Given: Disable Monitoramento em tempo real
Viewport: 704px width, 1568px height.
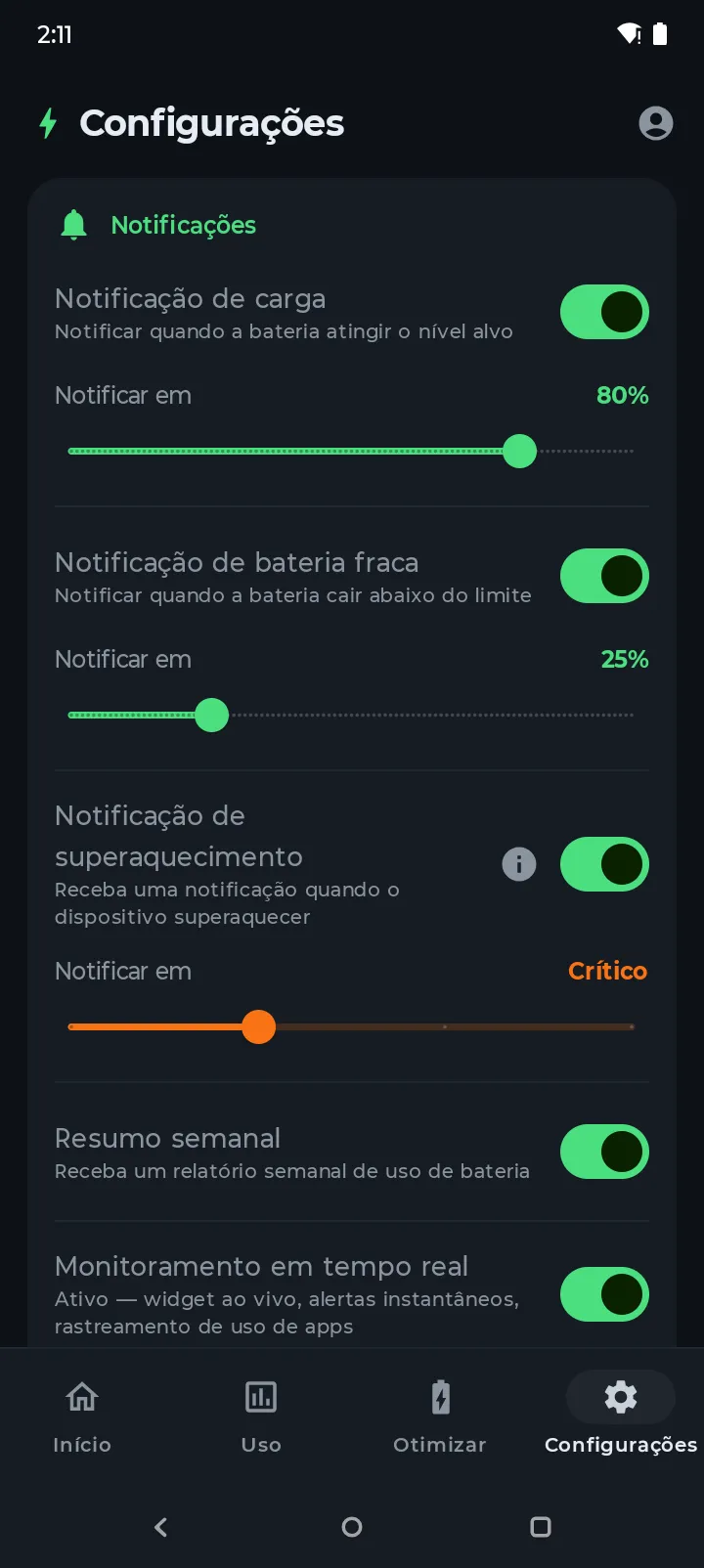Looking at the screenshot, I should click(604, 1294).
